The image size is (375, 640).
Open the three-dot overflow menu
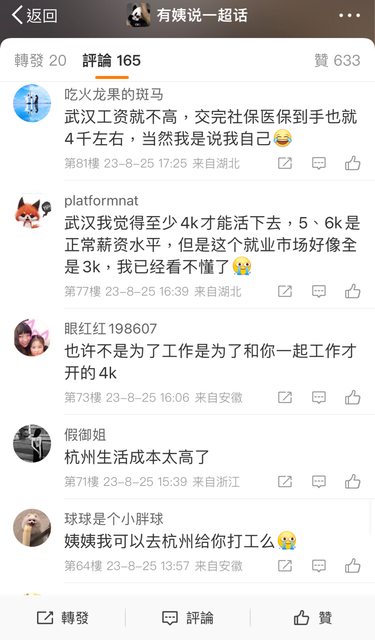tap(350, 16)
